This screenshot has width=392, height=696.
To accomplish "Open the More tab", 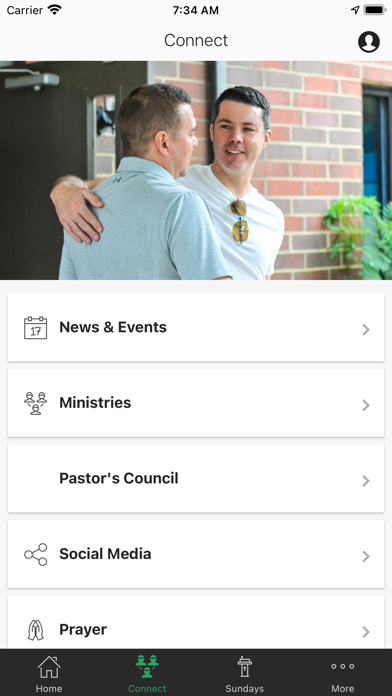I will (x=343, y=673).
